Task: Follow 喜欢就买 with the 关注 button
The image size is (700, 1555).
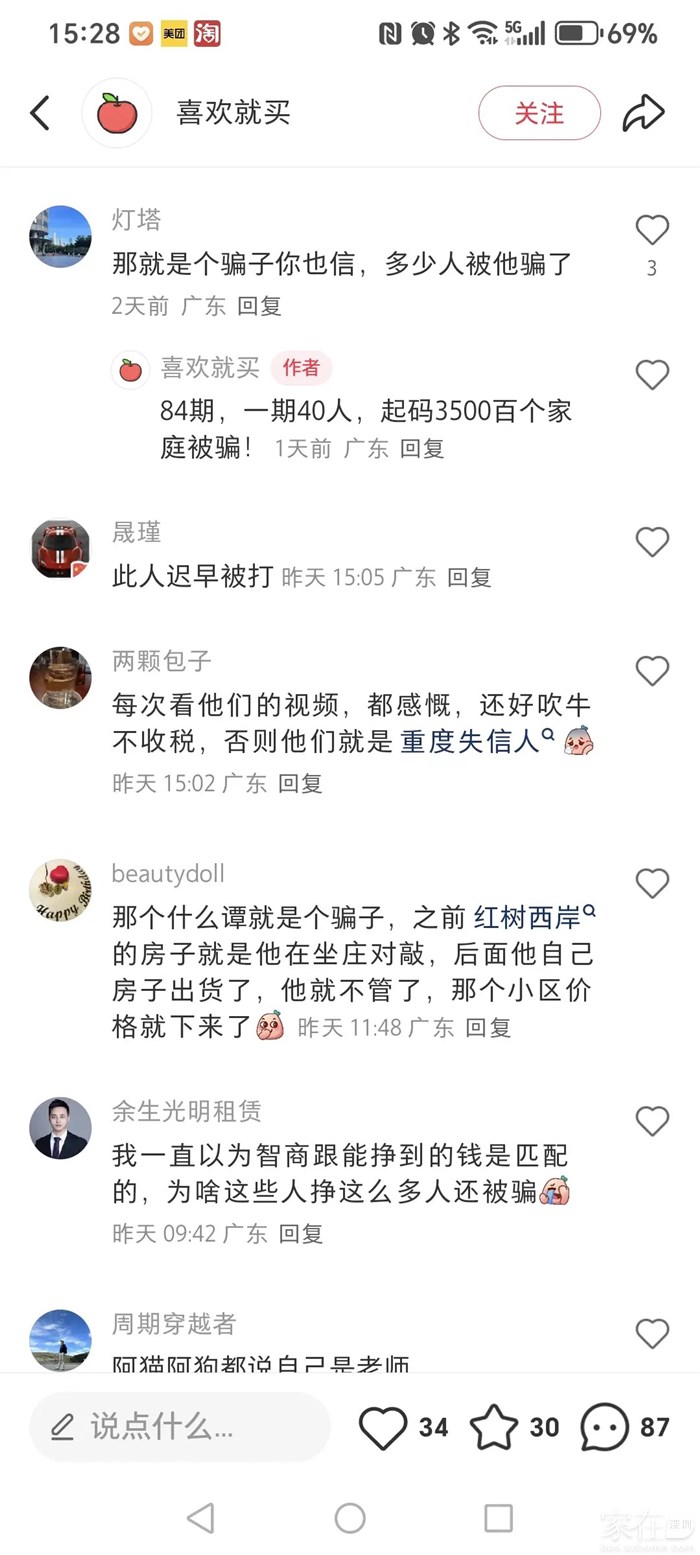Action: [x=539, y=113]
